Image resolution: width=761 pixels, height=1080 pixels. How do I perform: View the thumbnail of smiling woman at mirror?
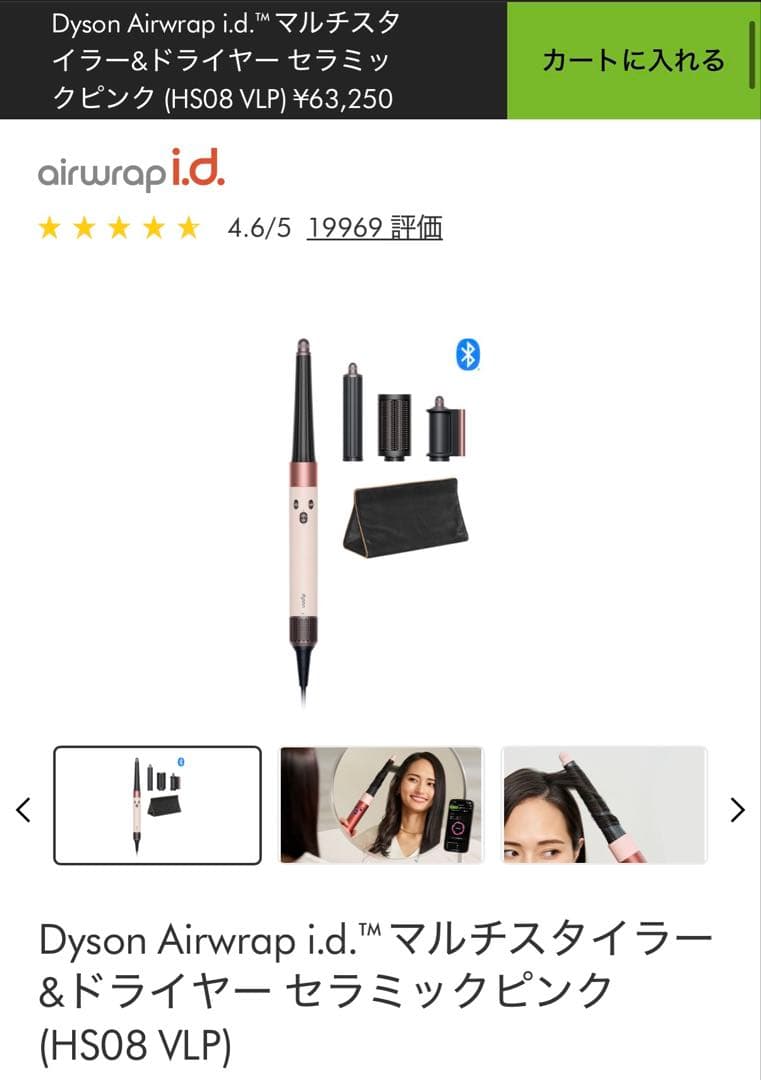[x=380, y=805]
